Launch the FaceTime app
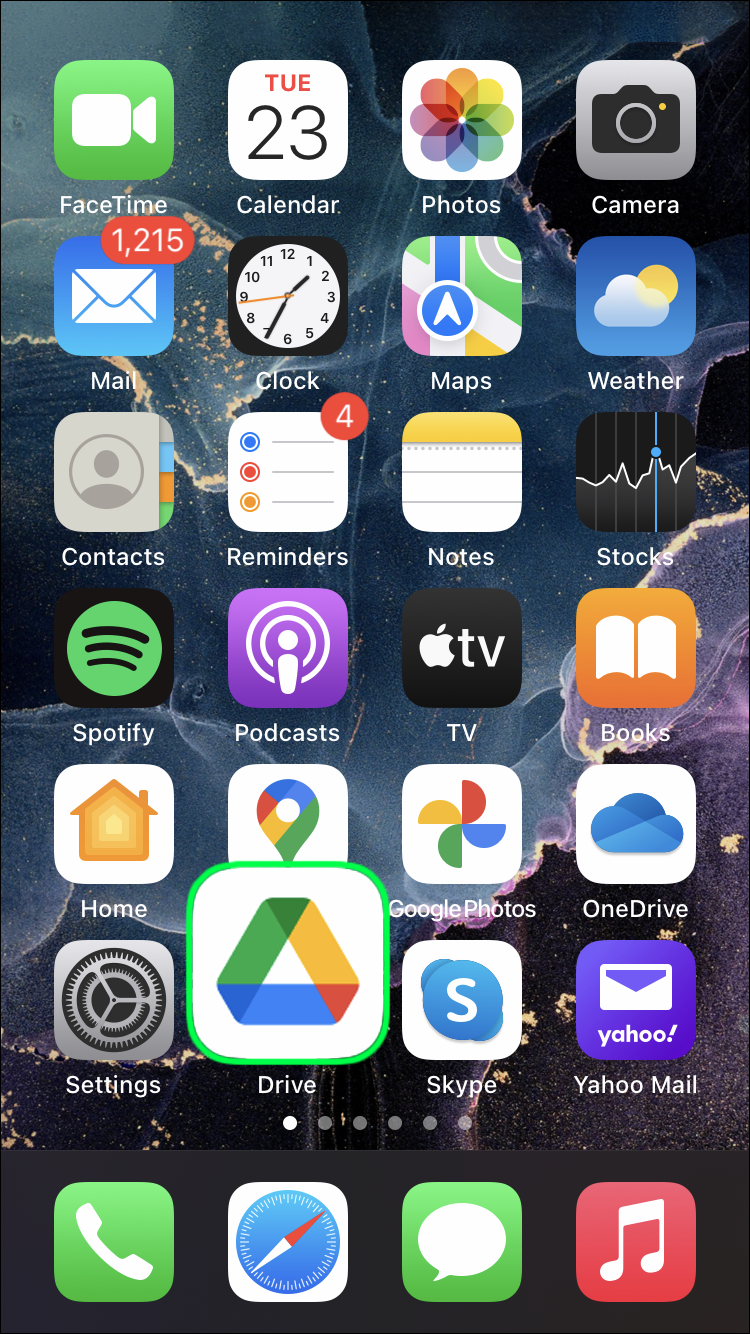Viewport: 750px width, 1334px height. click(113, 120)
